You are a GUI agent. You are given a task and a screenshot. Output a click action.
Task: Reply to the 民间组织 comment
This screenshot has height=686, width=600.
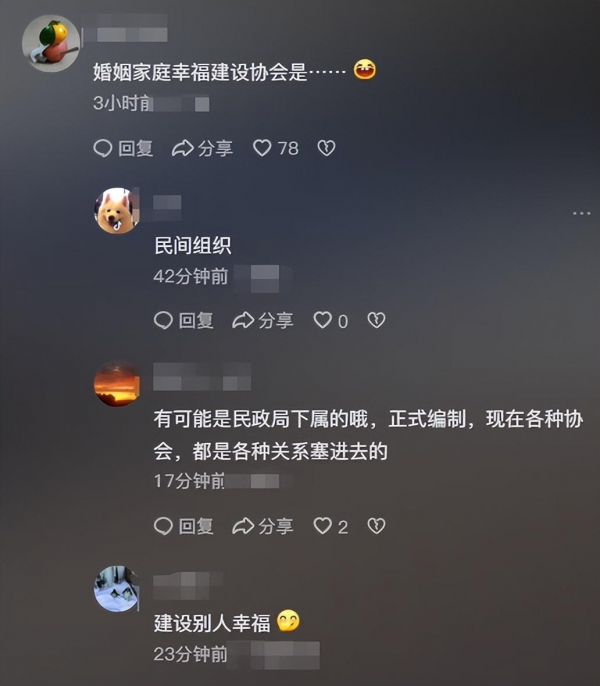184,321
